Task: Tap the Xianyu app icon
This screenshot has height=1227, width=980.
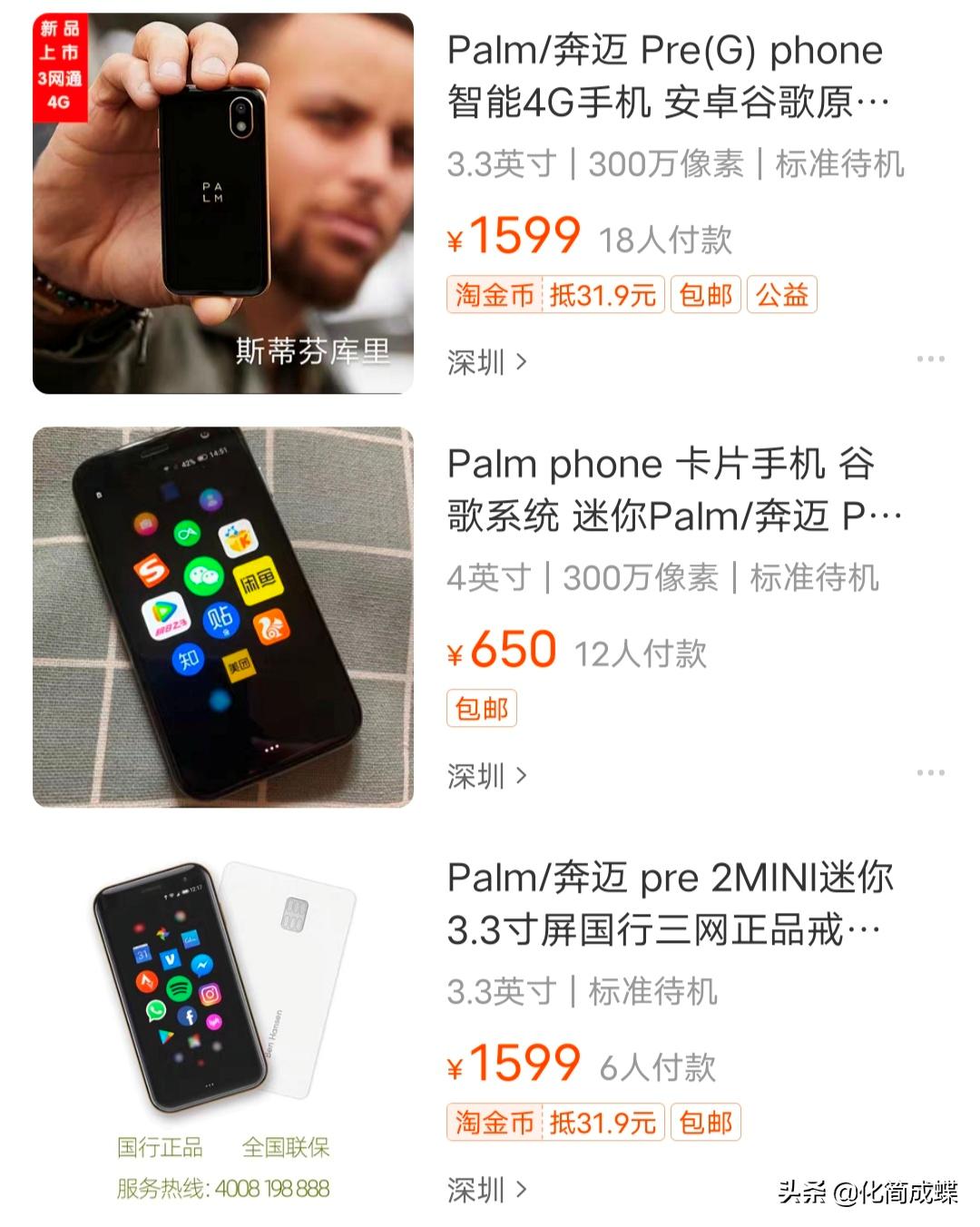Action: 258,578
